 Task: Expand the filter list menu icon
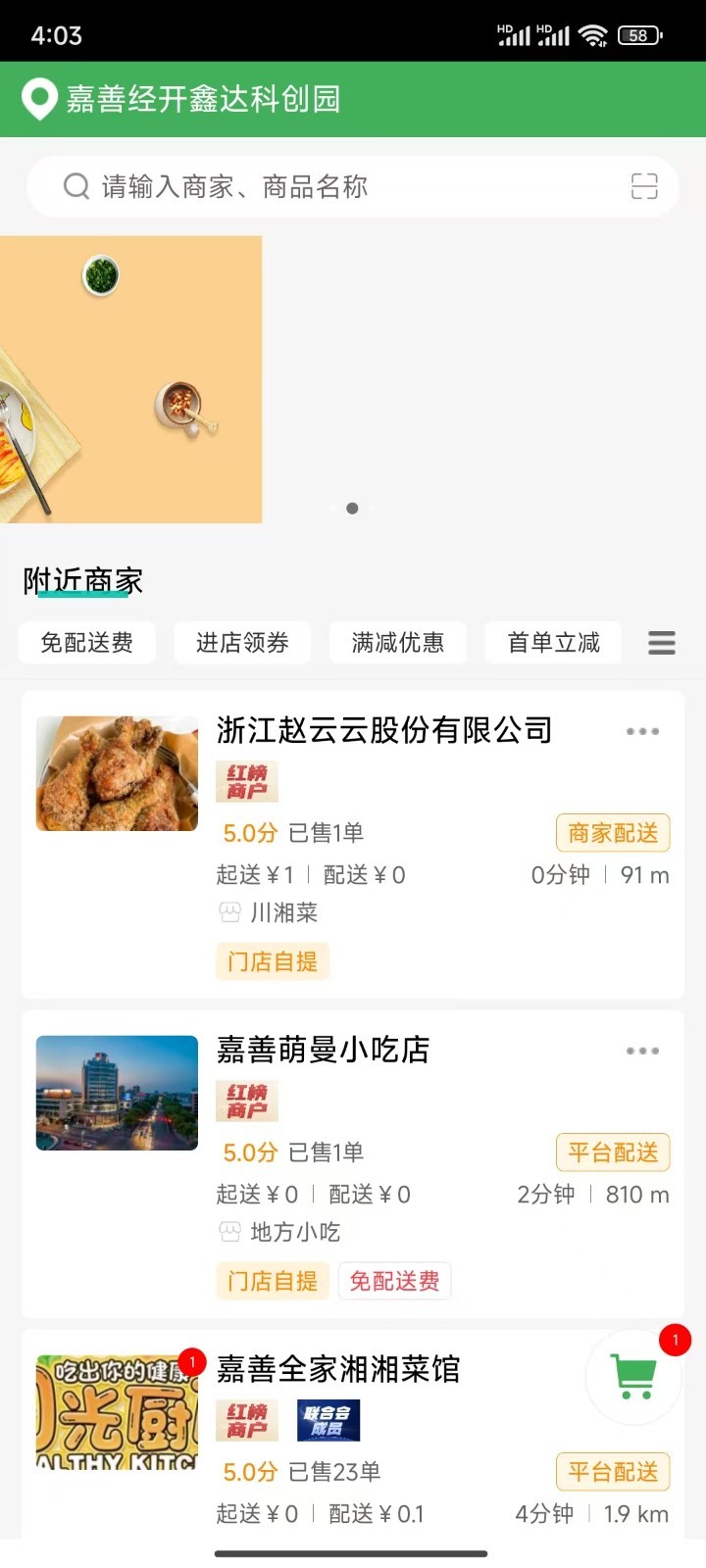pos(662,643)
